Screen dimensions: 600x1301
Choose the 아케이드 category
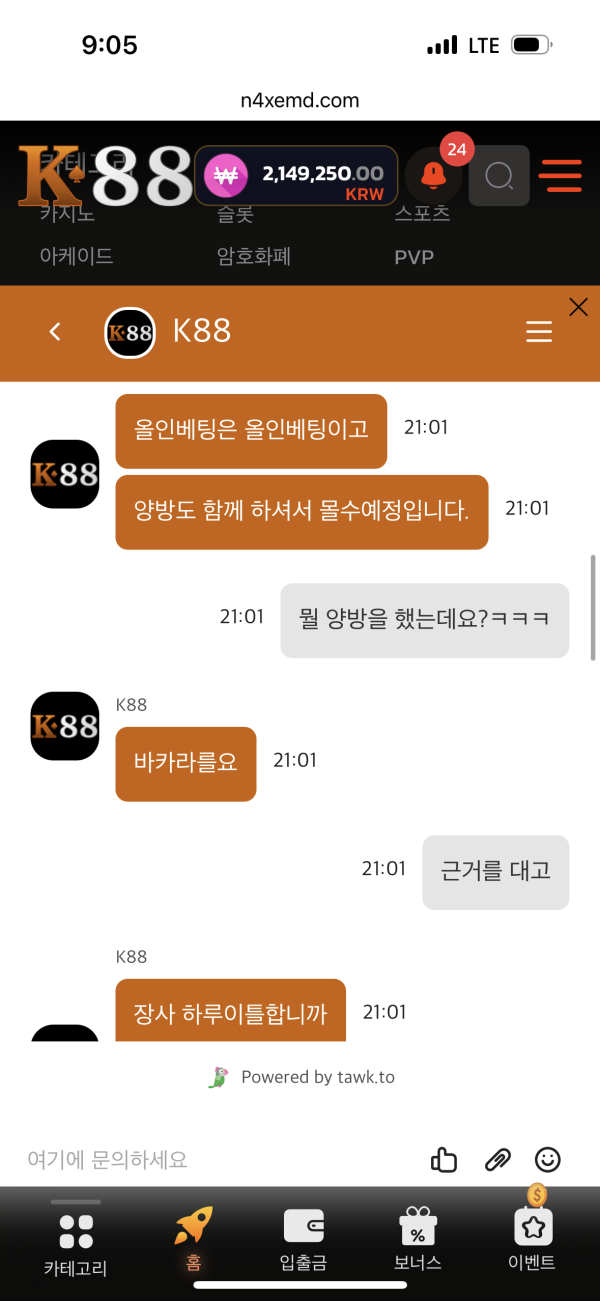pyautogui.click(x=76, y=256)
